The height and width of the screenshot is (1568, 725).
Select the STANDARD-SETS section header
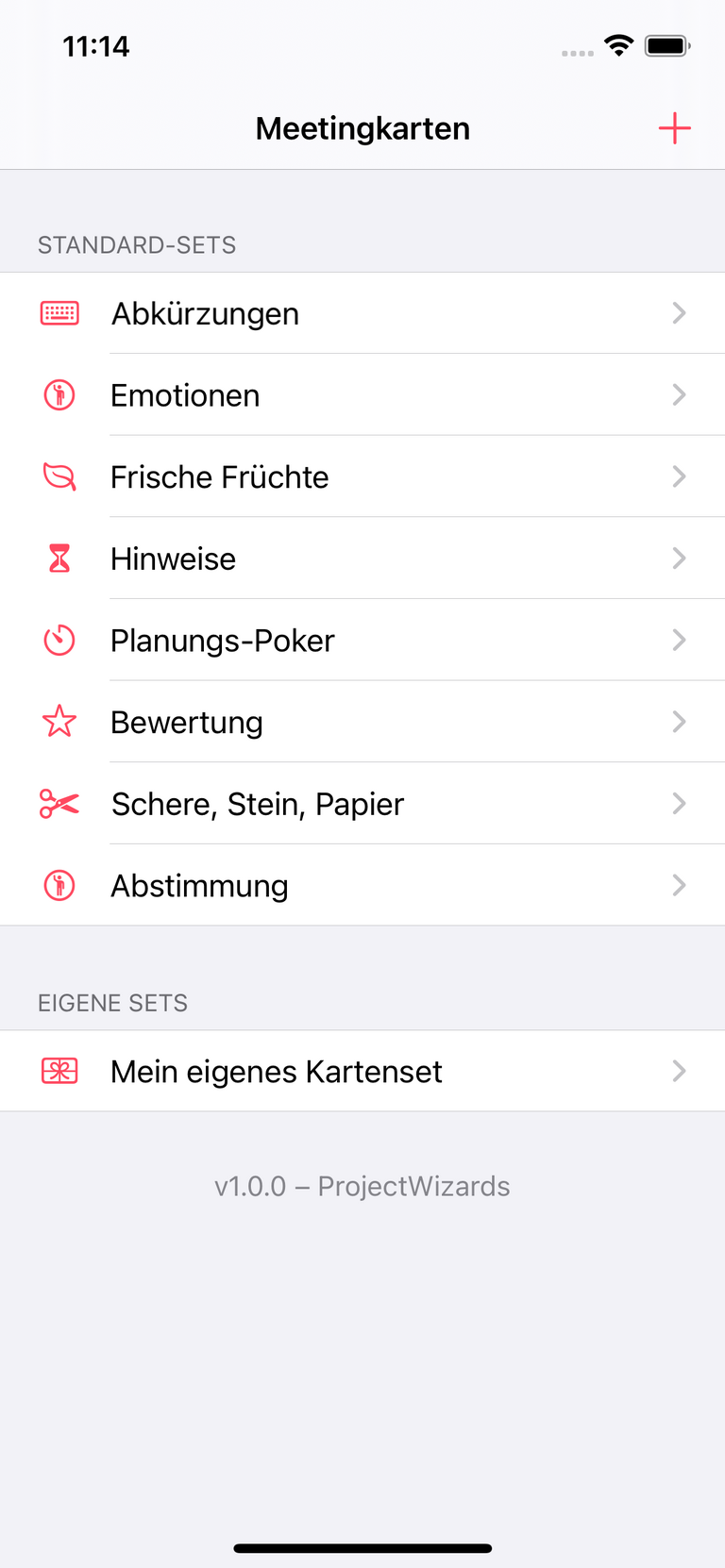click(137, 244)
